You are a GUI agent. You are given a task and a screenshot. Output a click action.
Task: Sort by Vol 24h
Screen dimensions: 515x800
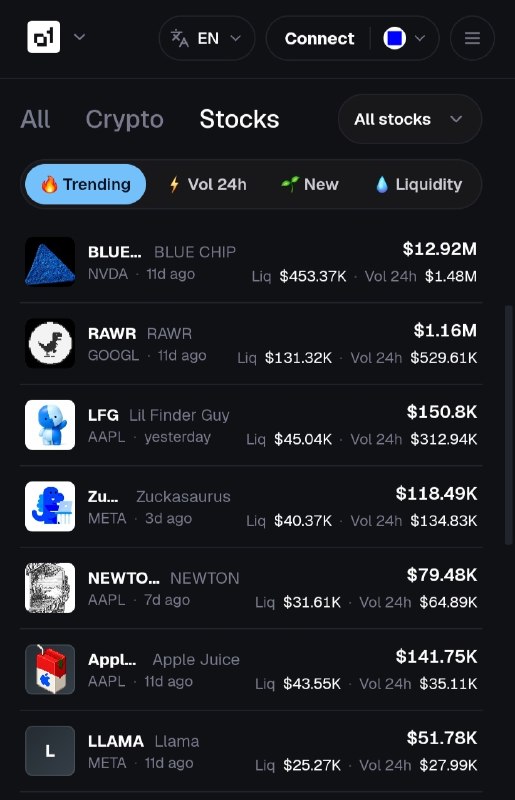click(x=208, y=184)
